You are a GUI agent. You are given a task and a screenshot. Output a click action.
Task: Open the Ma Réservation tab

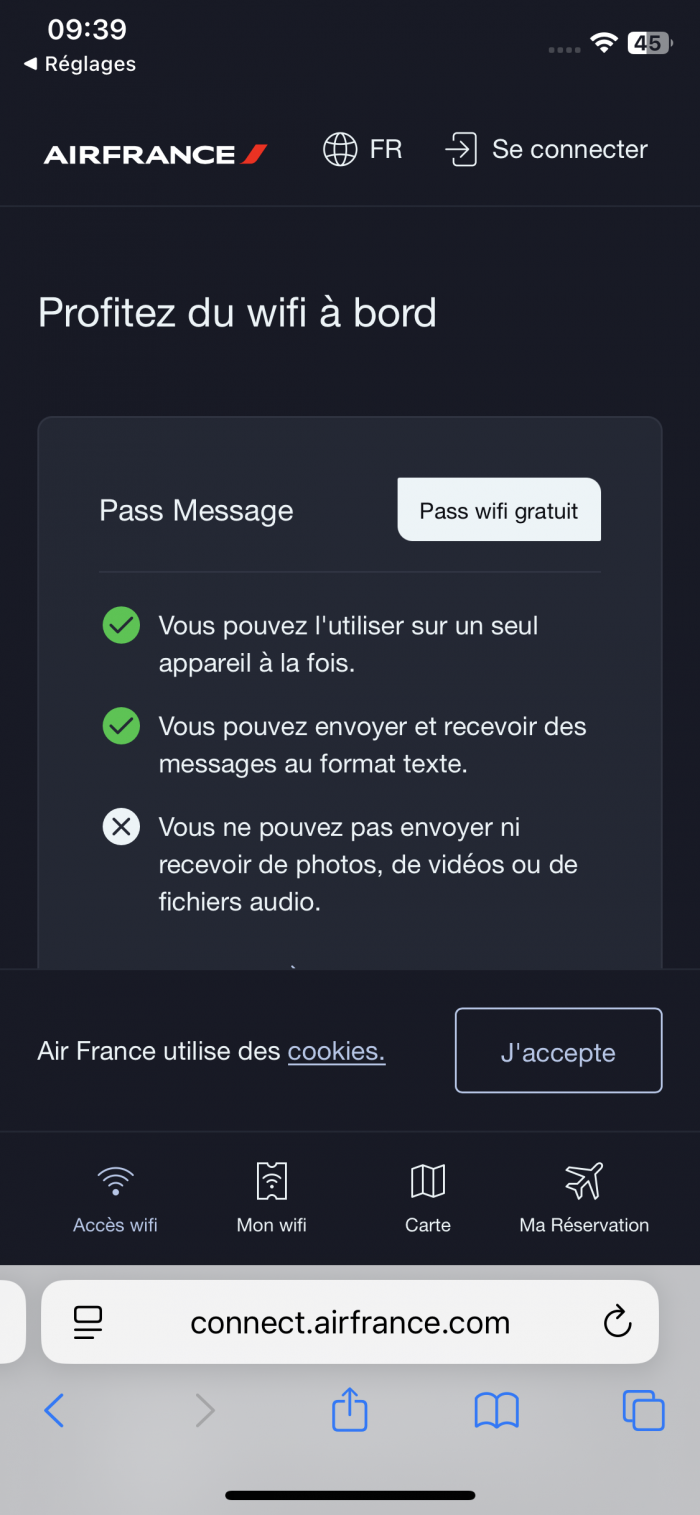click(x=584, y=1198)
